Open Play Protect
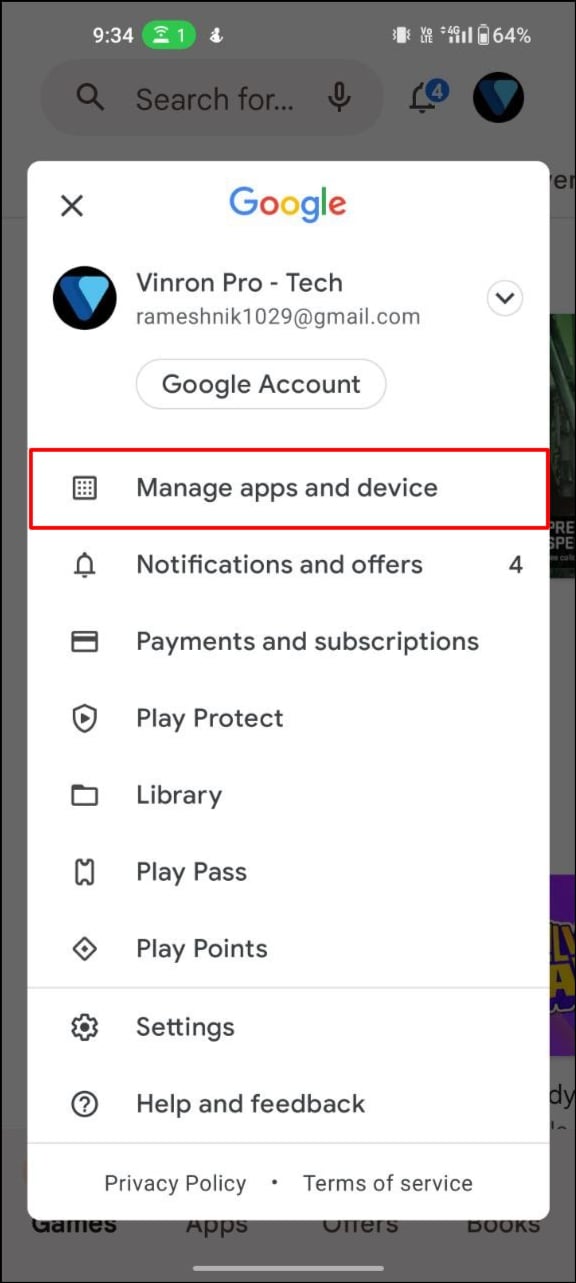 (289, 719)
